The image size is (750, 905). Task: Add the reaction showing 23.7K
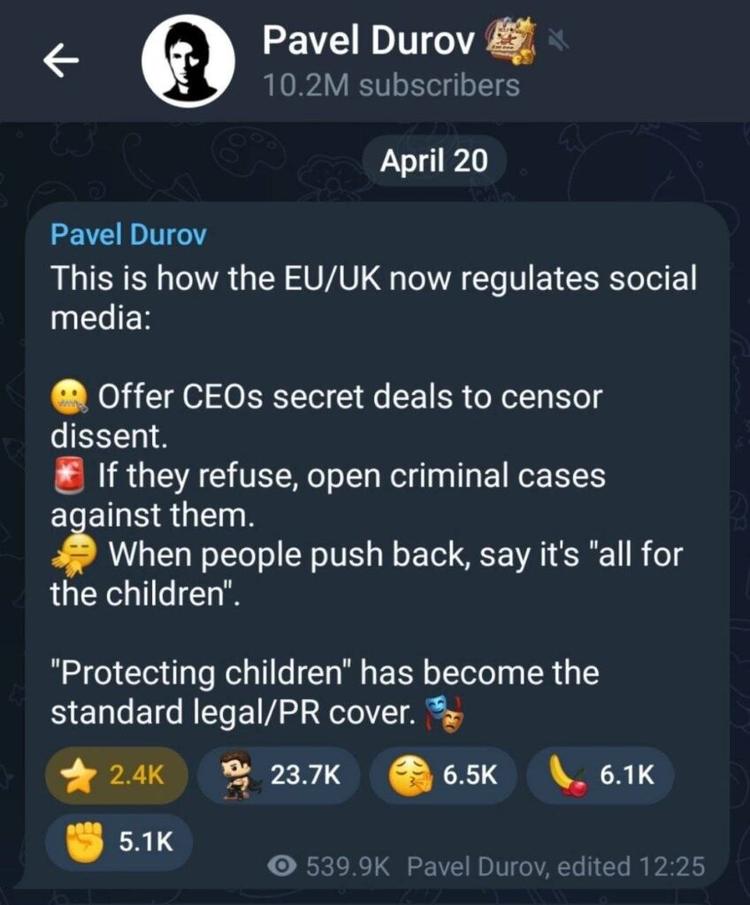(277, 775)
